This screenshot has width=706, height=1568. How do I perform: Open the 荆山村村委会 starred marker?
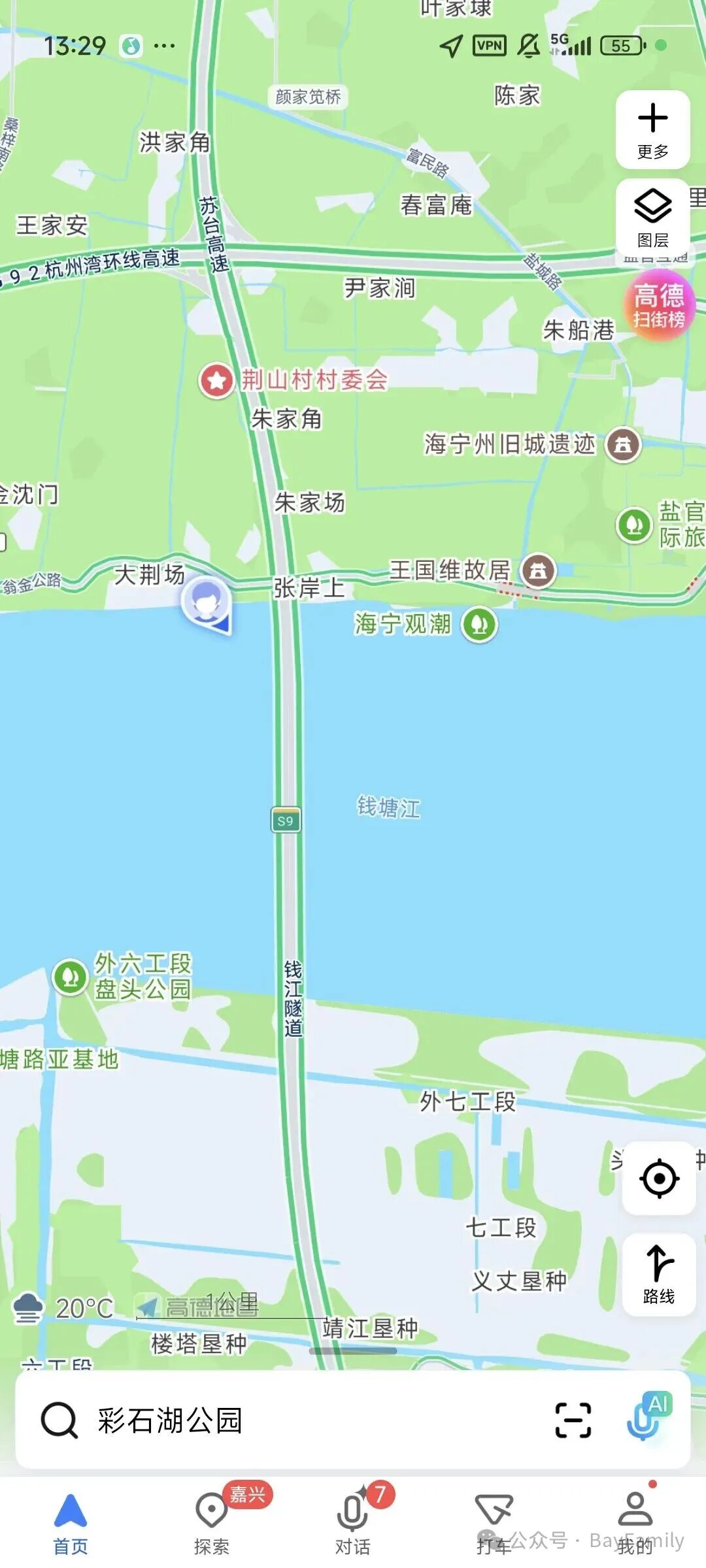pyautogui.click(x=217, y=380)
